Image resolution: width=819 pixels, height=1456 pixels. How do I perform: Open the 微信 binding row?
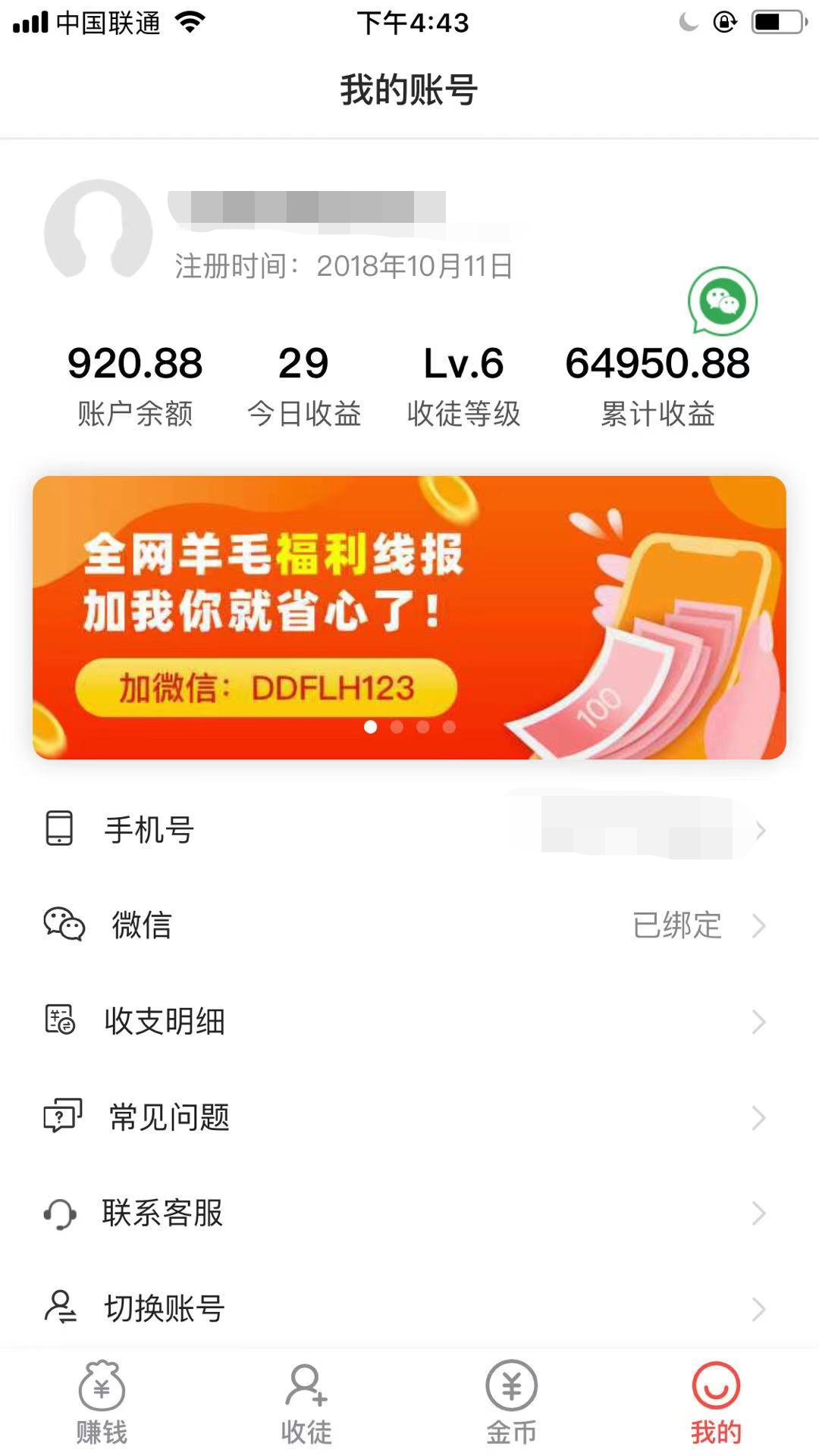tap(409, 925)
